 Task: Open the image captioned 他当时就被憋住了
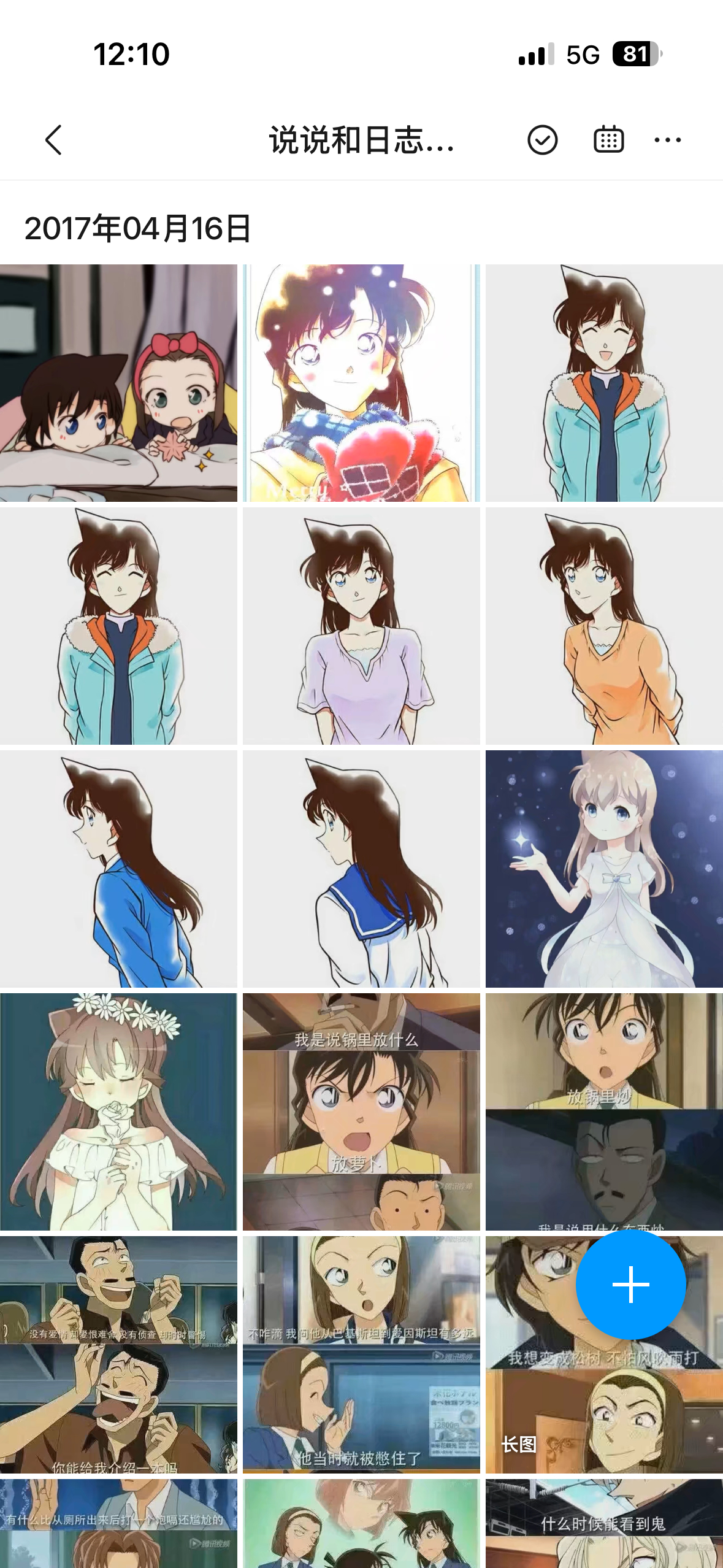click(x=361, y=1355)
